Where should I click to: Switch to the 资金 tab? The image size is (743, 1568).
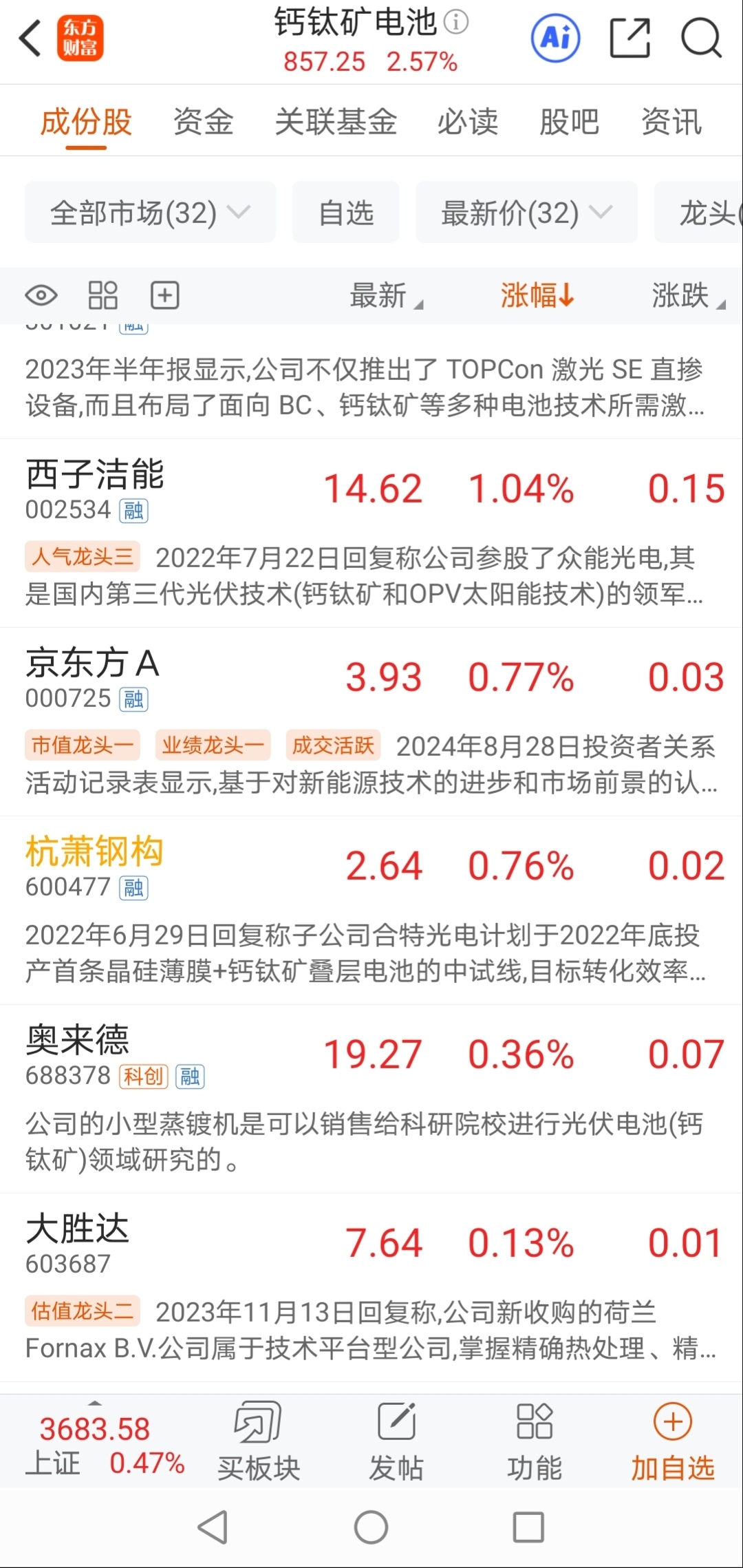204,122
